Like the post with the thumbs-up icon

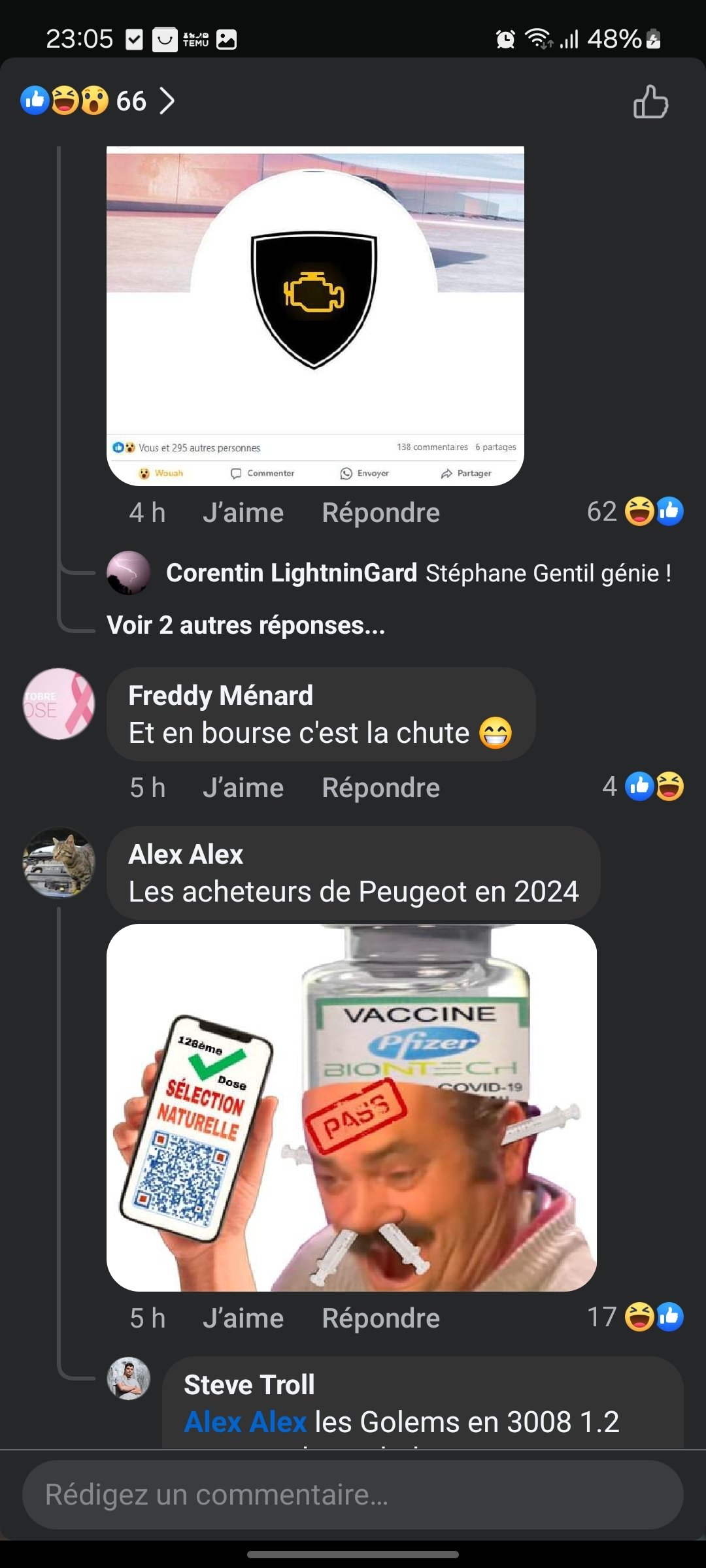click(x=650, y=102)
